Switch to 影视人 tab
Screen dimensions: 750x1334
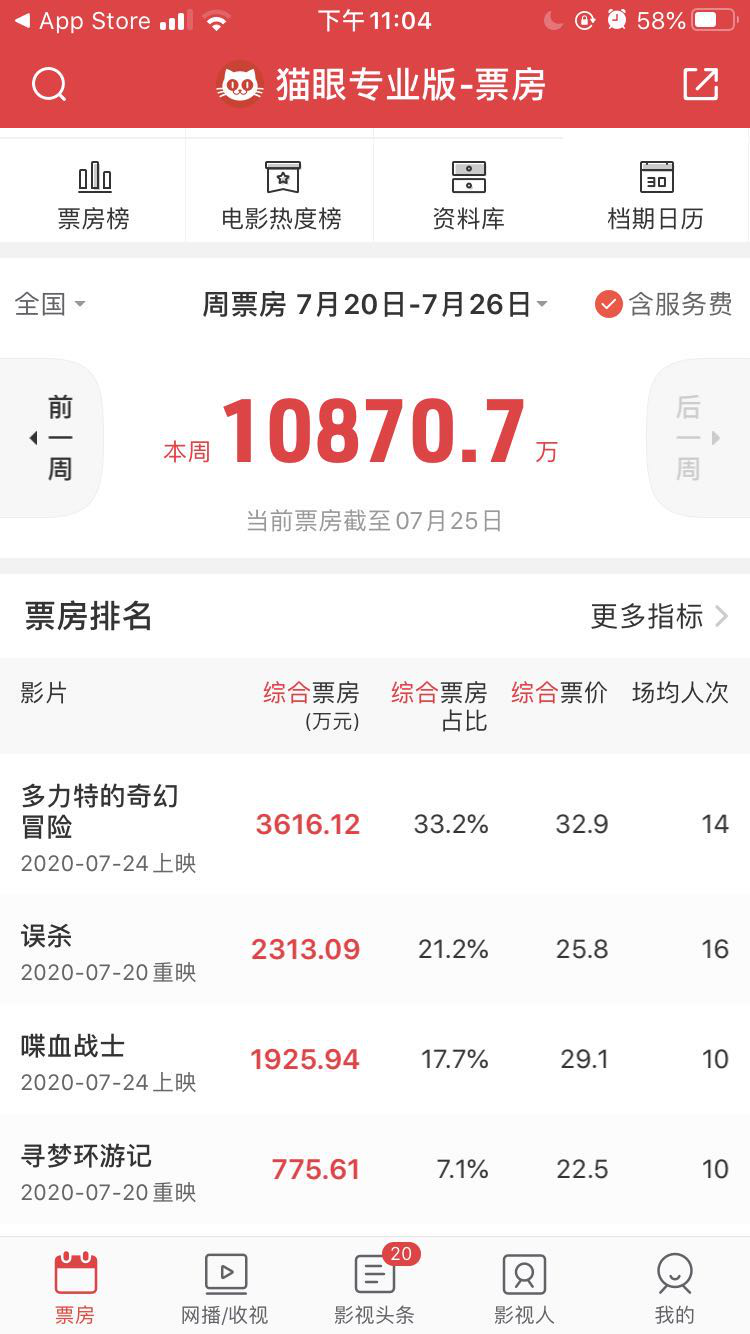tap(524, 1288)
